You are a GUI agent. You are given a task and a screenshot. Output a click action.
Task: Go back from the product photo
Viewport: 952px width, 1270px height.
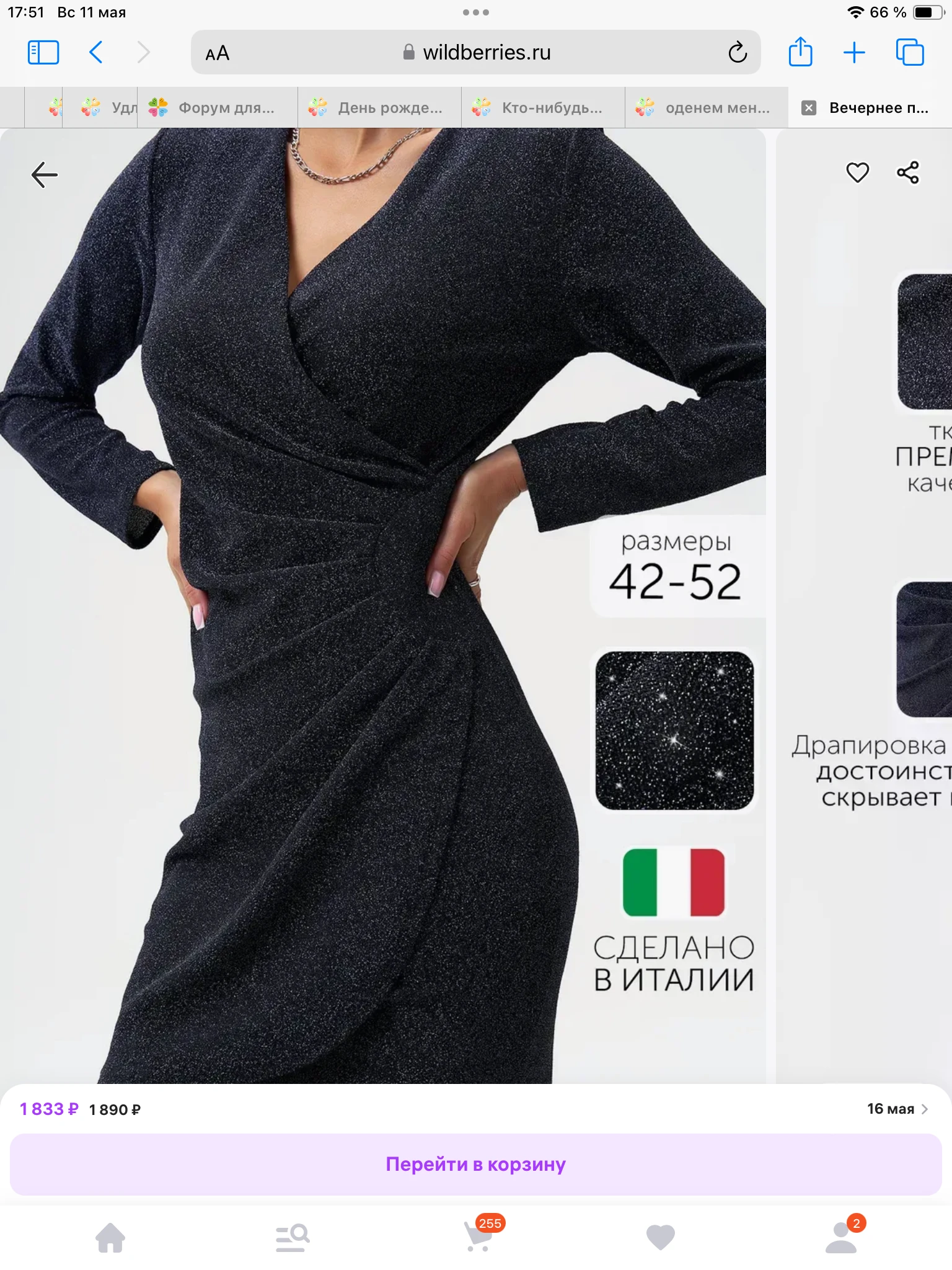tap(44, 175)
